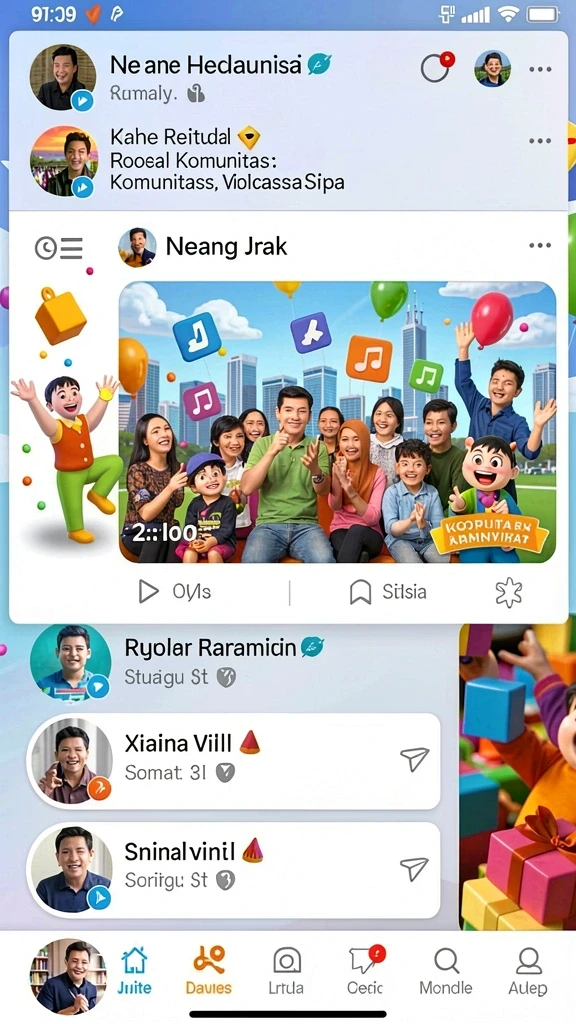Open more options for Neang Jrak's post

point(540,246)
